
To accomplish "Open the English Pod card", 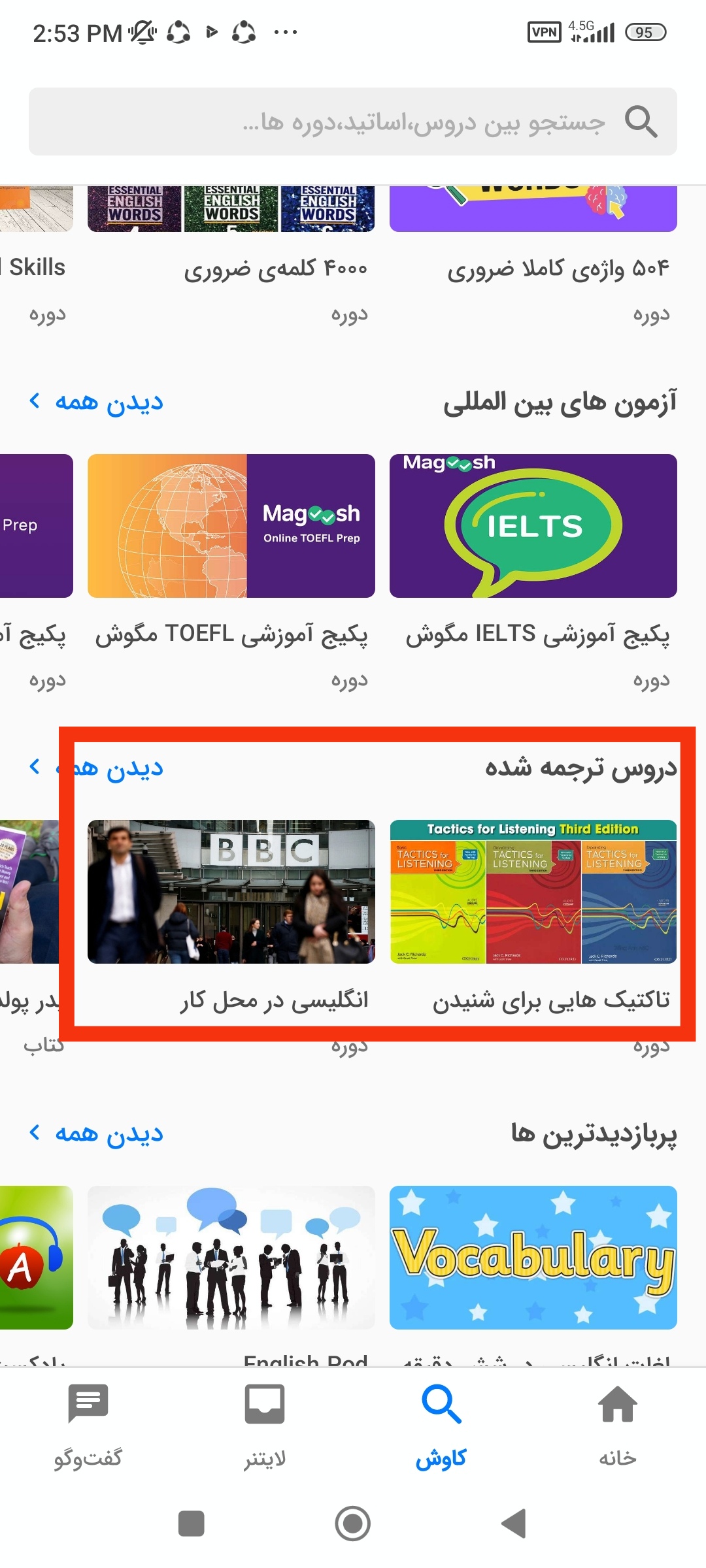I will 231,1258.
